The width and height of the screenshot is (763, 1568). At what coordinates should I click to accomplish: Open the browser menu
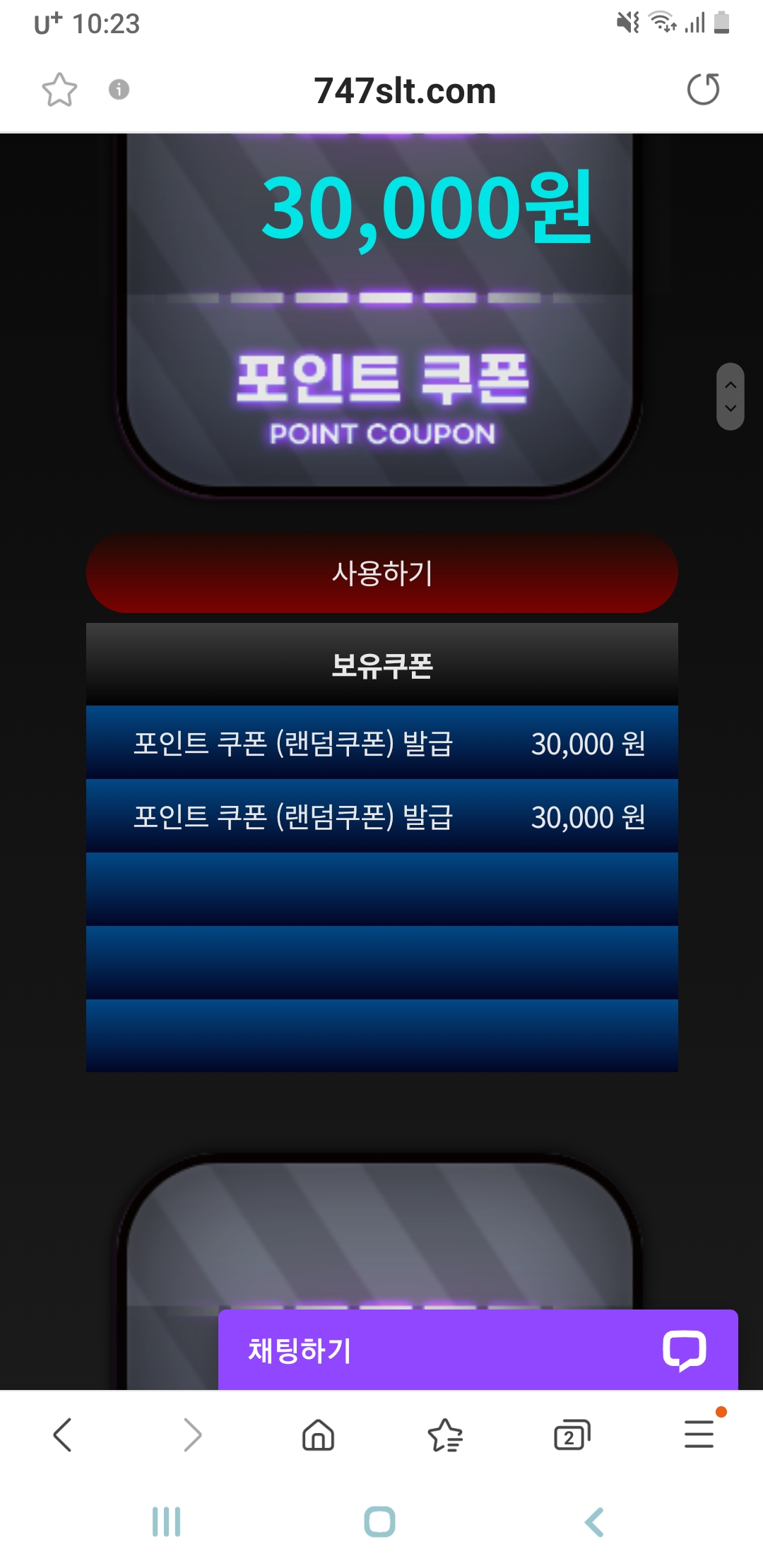699,1434
